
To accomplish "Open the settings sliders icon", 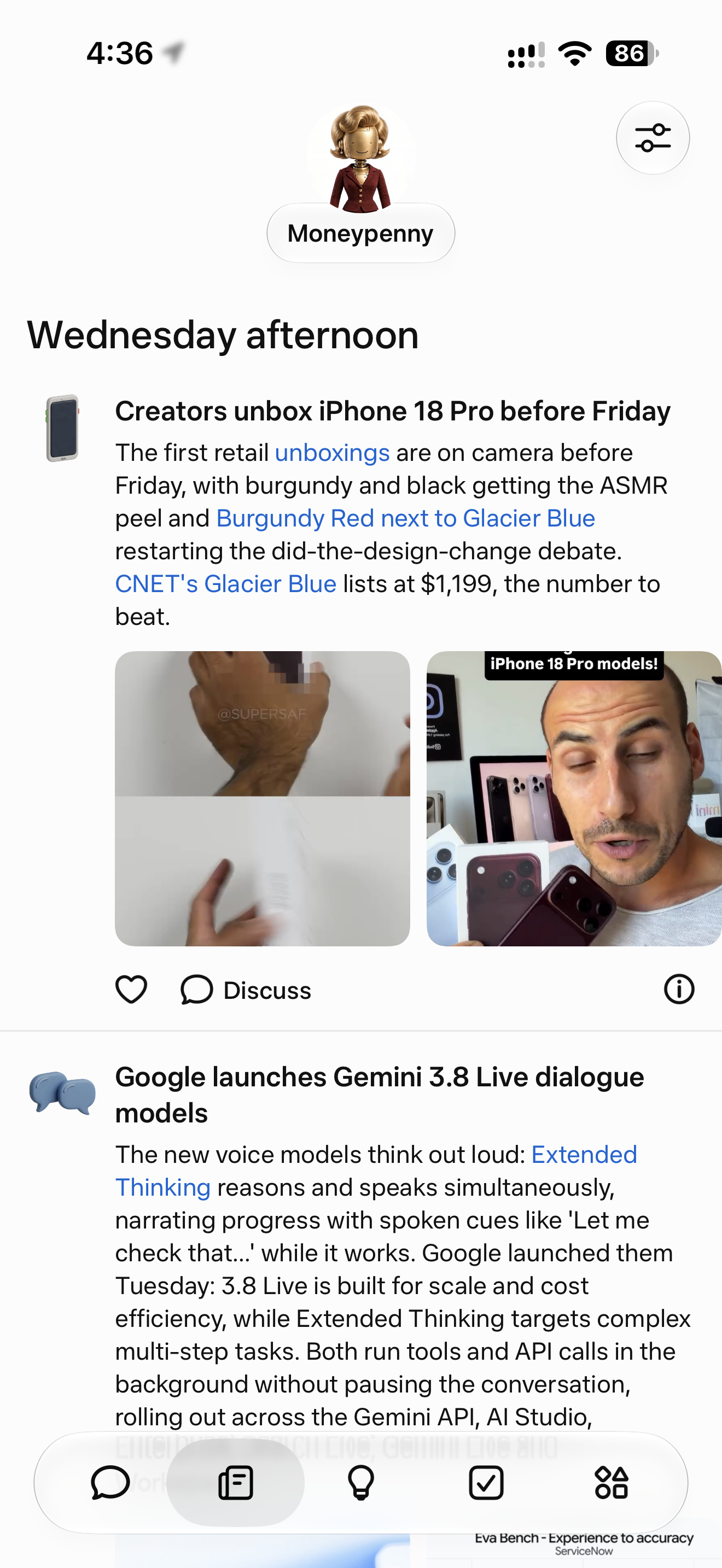I will click(x=653, y=138).
